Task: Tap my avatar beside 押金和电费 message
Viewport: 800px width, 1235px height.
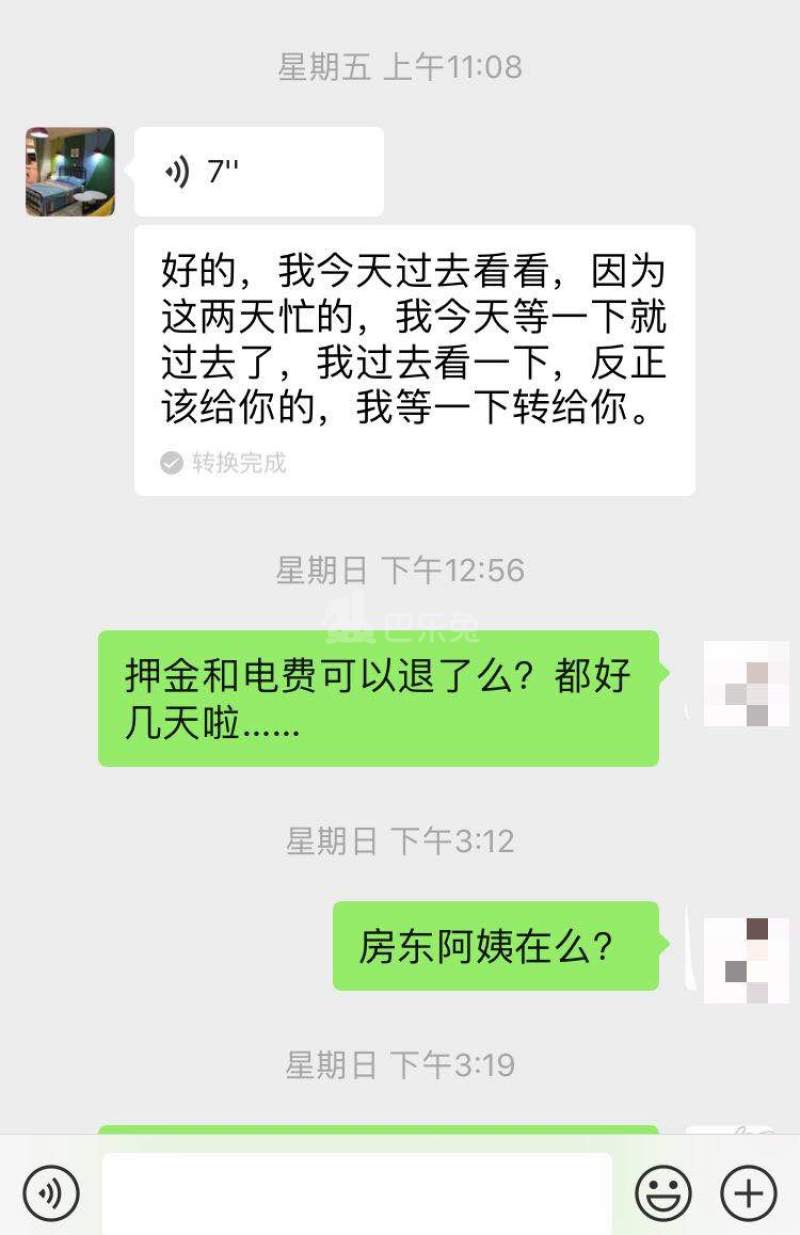Action: pyautogui.click(x=746, y=685)
